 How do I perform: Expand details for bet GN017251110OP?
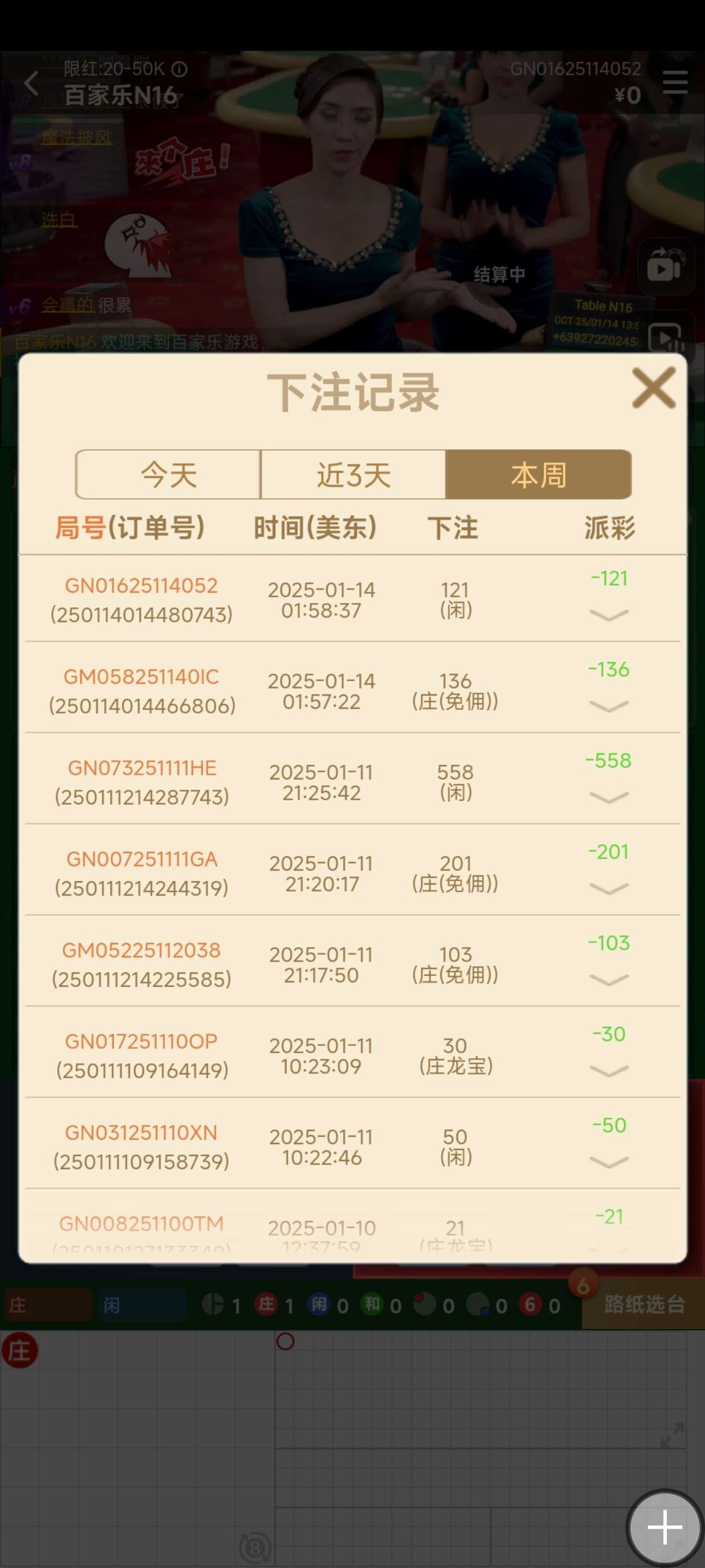click(609, 1071)
